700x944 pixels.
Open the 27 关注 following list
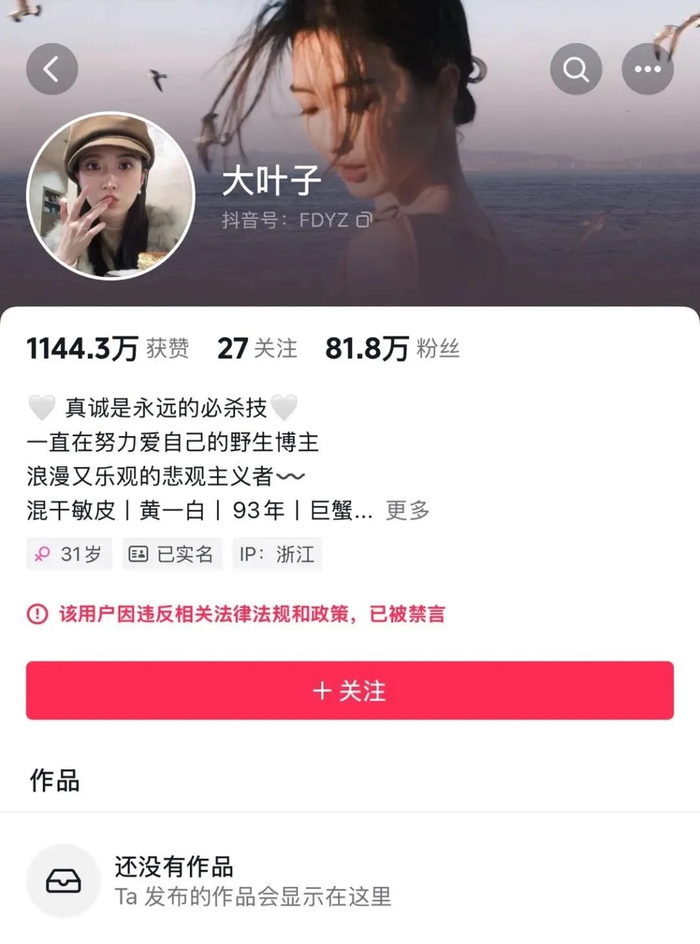coord(257,348)
